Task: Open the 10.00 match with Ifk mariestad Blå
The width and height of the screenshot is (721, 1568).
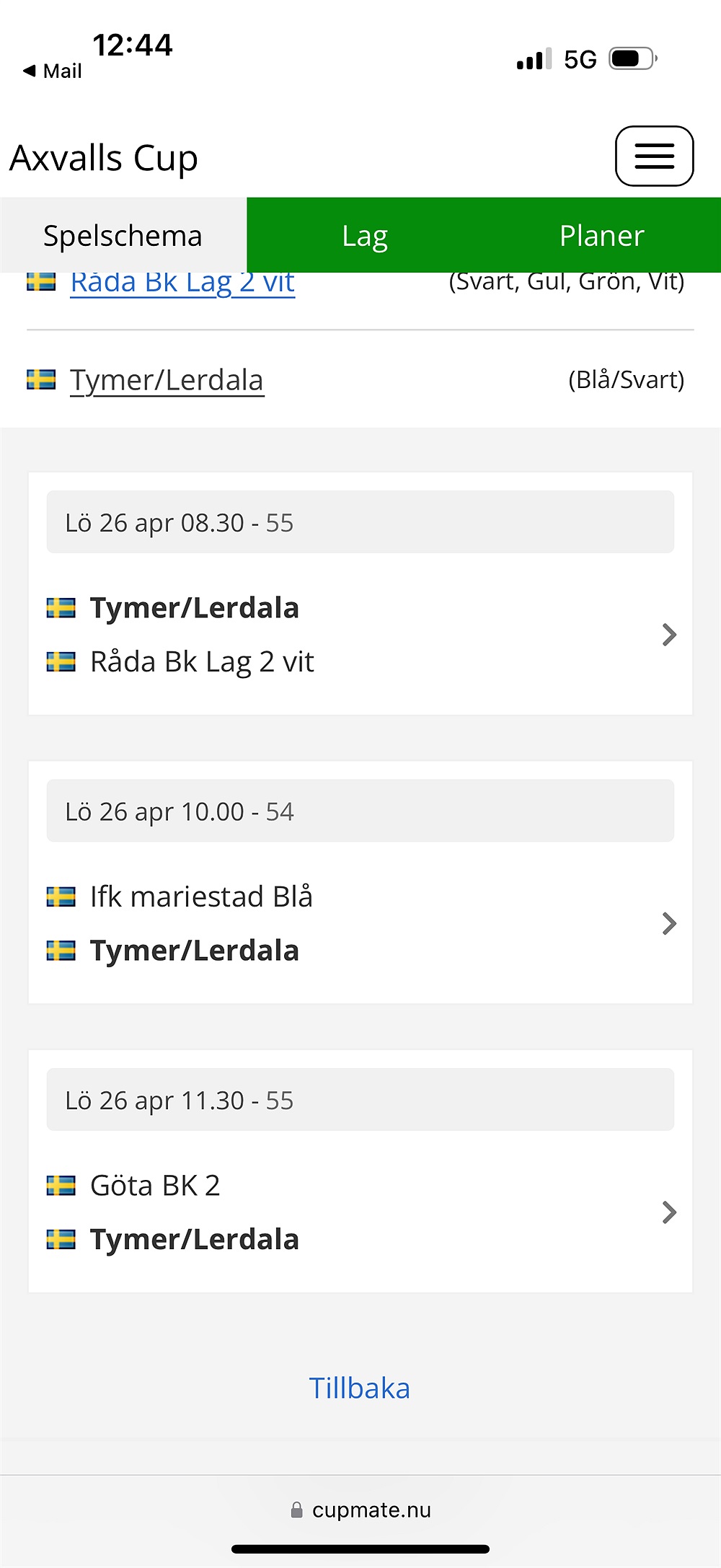Action: 360,882
